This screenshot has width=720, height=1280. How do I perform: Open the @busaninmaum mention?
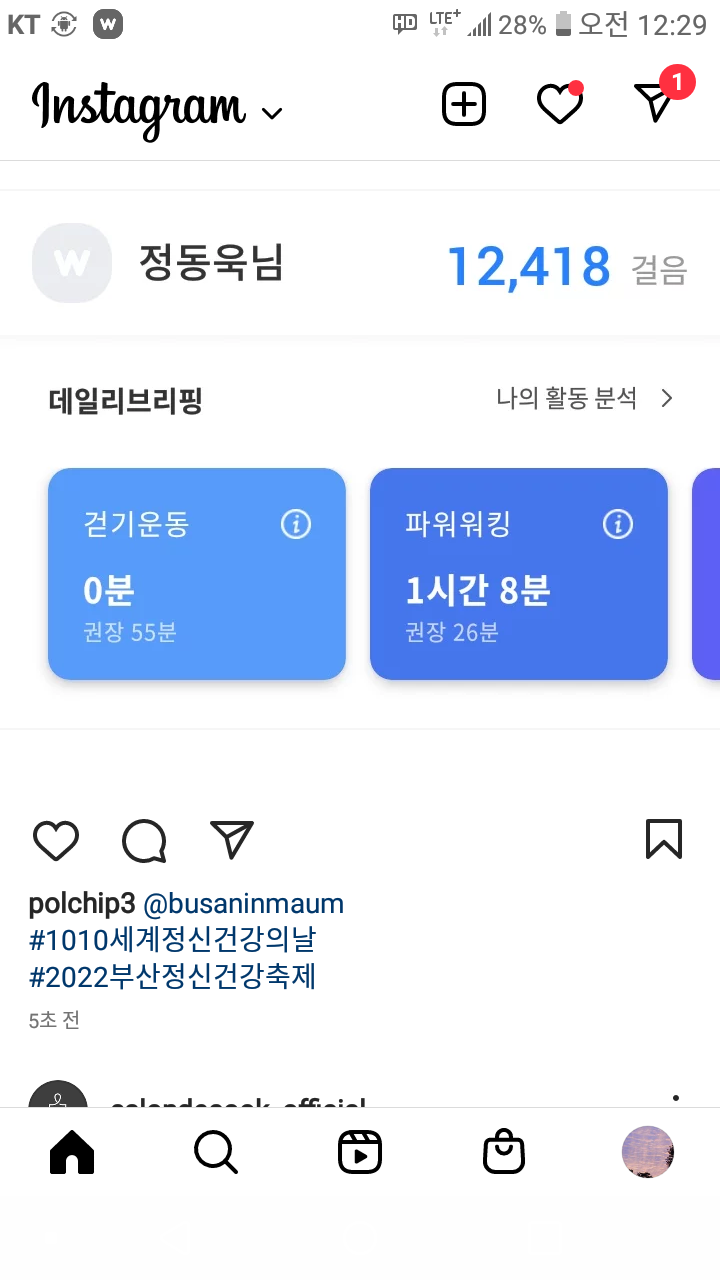pos(244,904)
